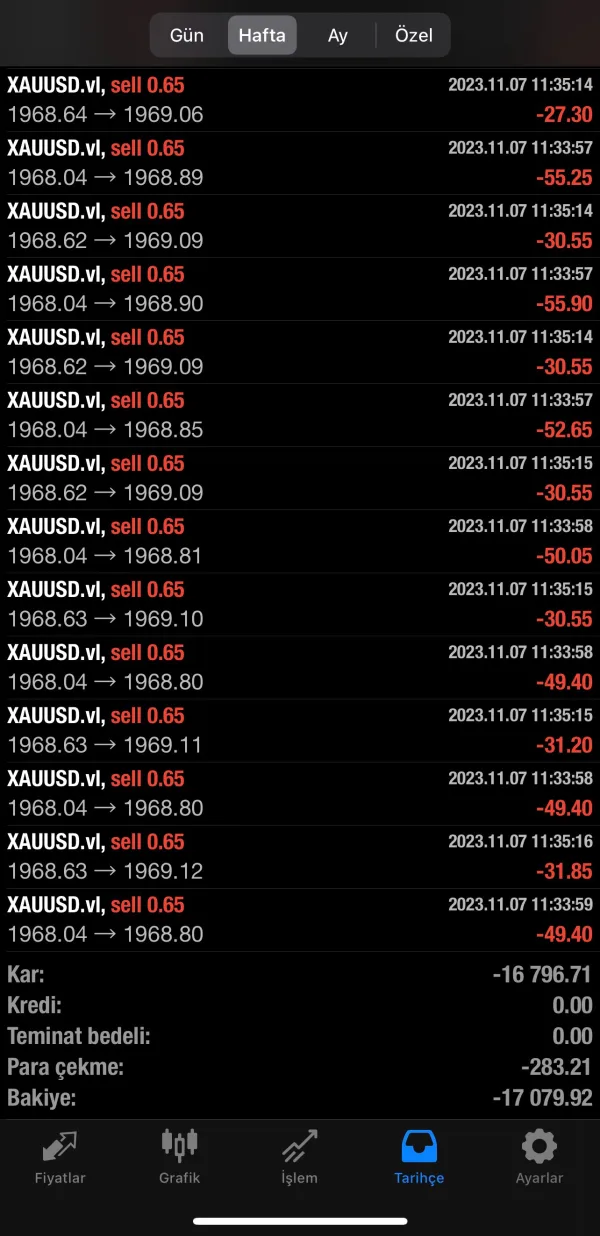The width and height of the screenshot is (600, 1236).
Task: Open the Fiyatlar tab
Action: (60, 1156)
